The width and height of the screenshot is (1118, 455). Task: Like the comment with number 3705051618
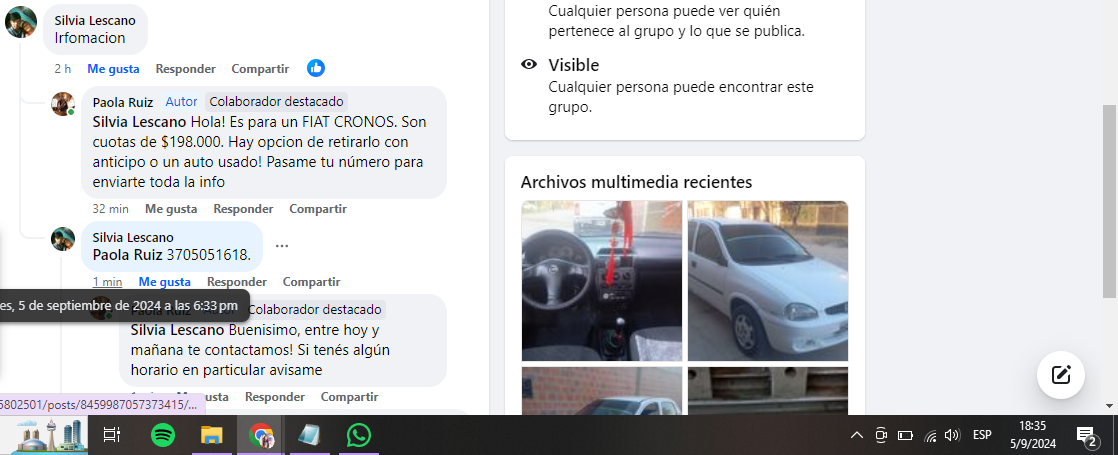pos(165,282)
